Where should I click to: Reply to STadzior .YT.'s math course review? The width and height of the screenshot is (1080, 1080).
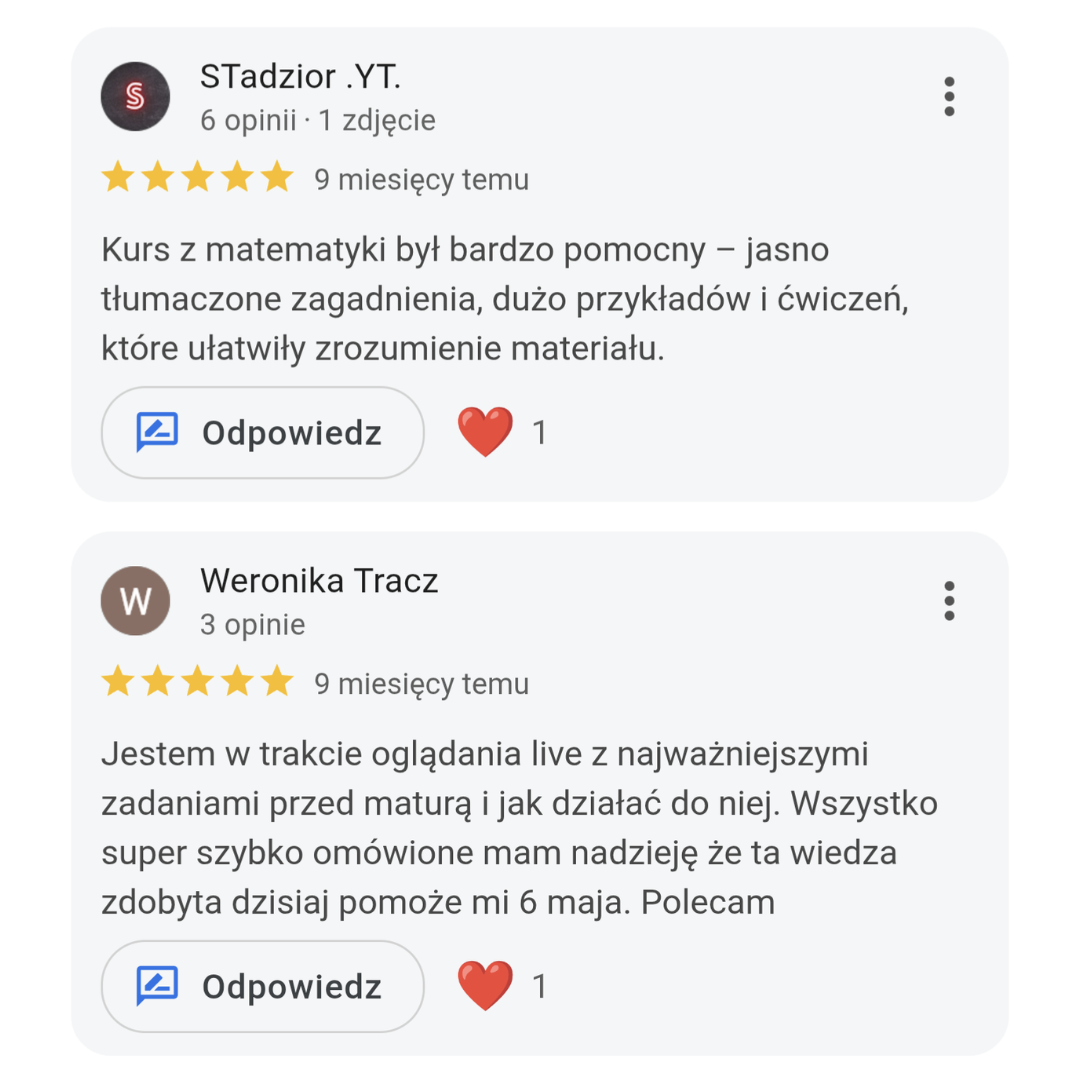[x=262, y=433]
